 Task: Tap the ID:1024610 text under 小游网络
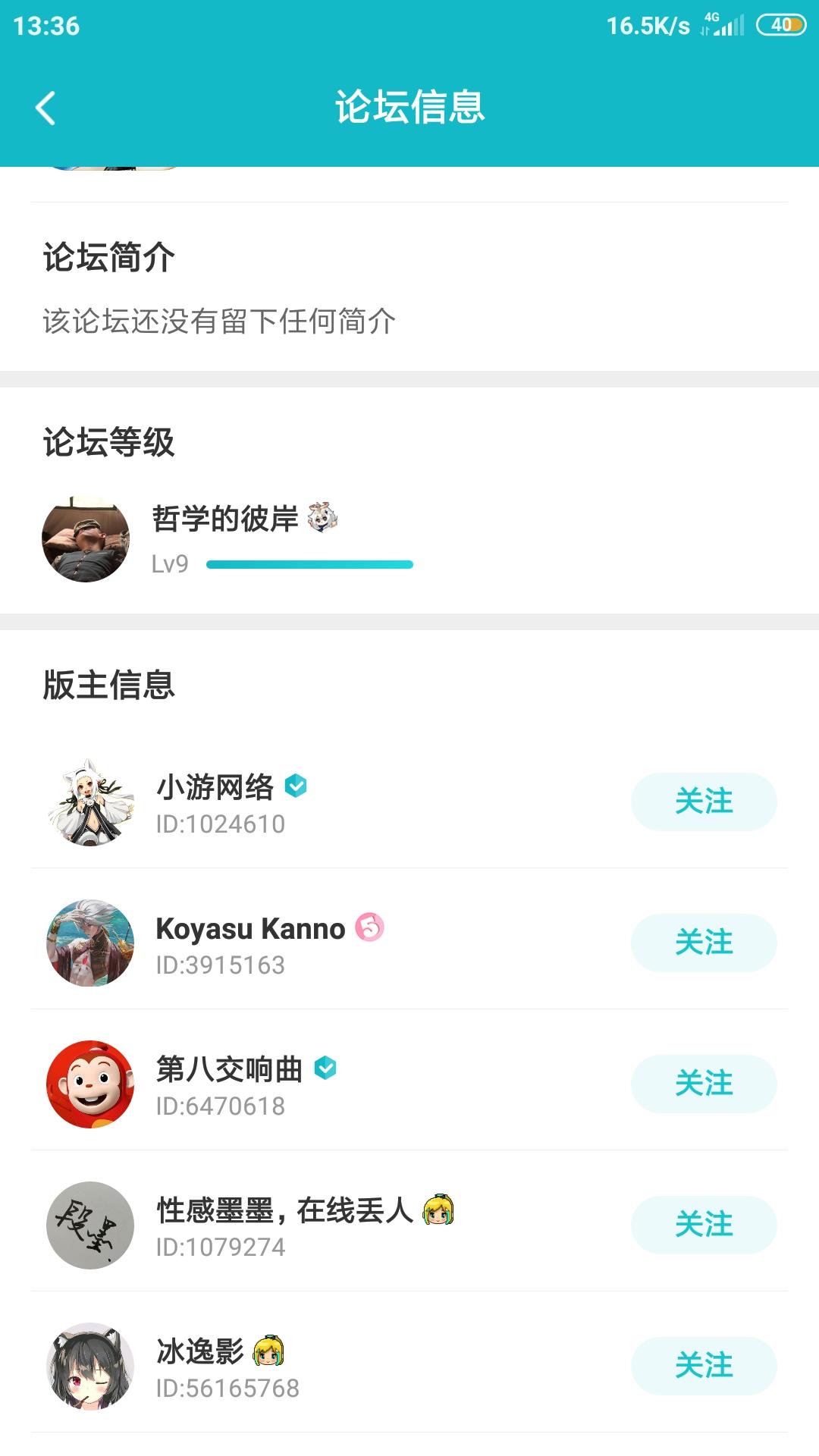click(220, 821)
